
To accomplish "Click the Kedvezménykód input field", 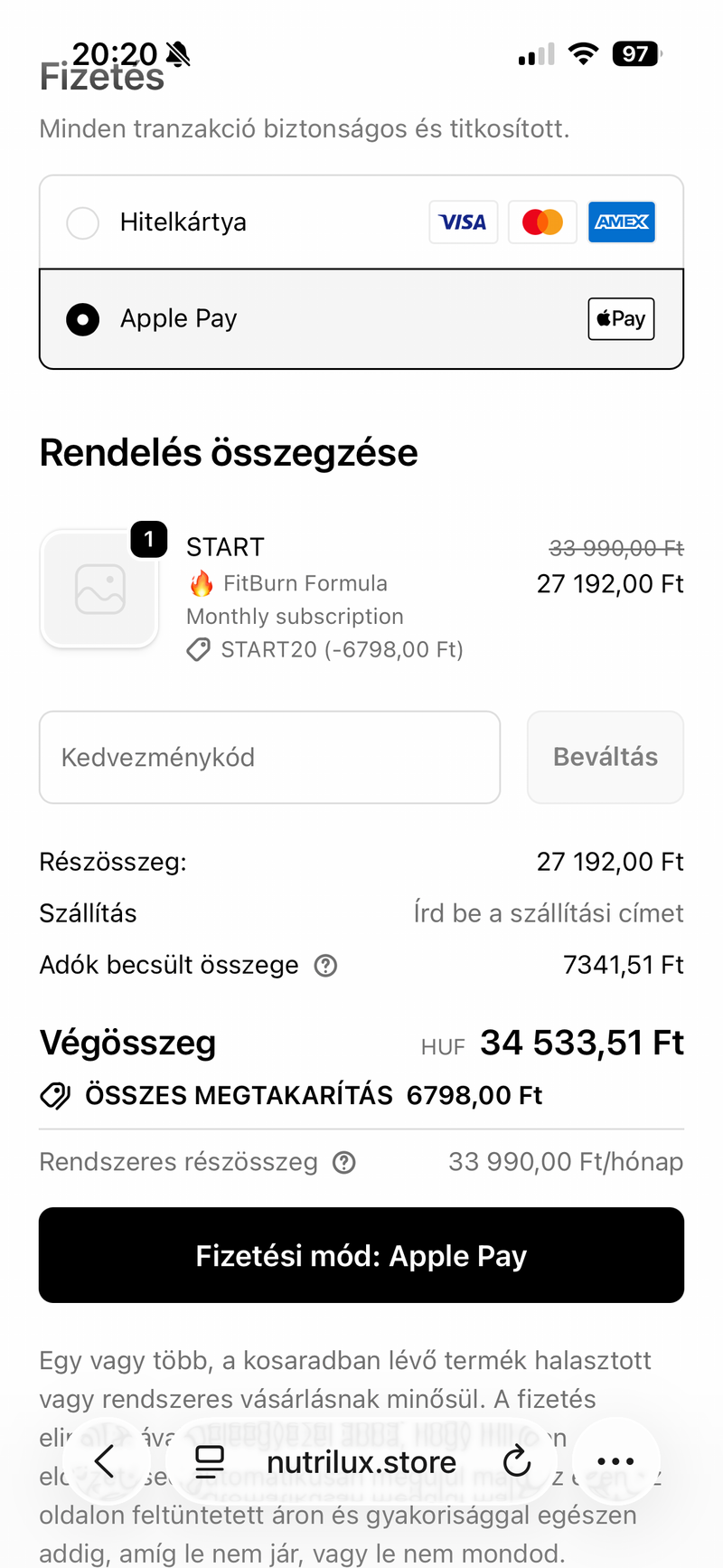I will click(269, 757).
